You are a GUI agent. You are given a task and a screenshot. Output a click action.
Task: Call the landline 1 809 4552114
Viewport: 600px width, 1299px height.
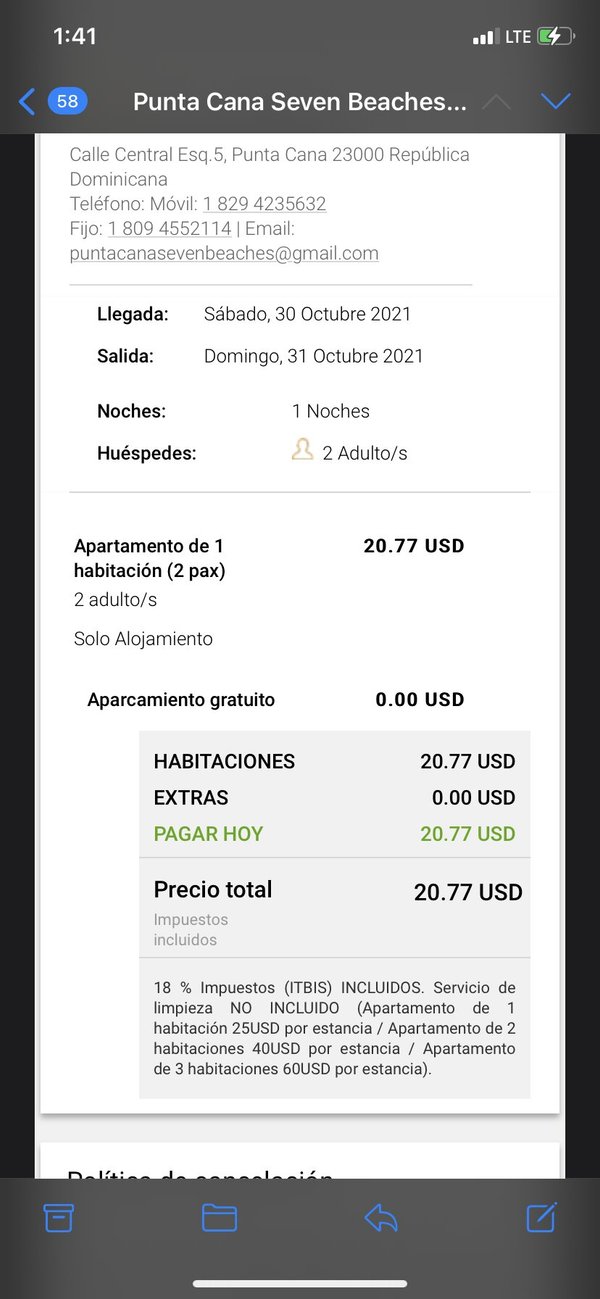pos(170,229)
